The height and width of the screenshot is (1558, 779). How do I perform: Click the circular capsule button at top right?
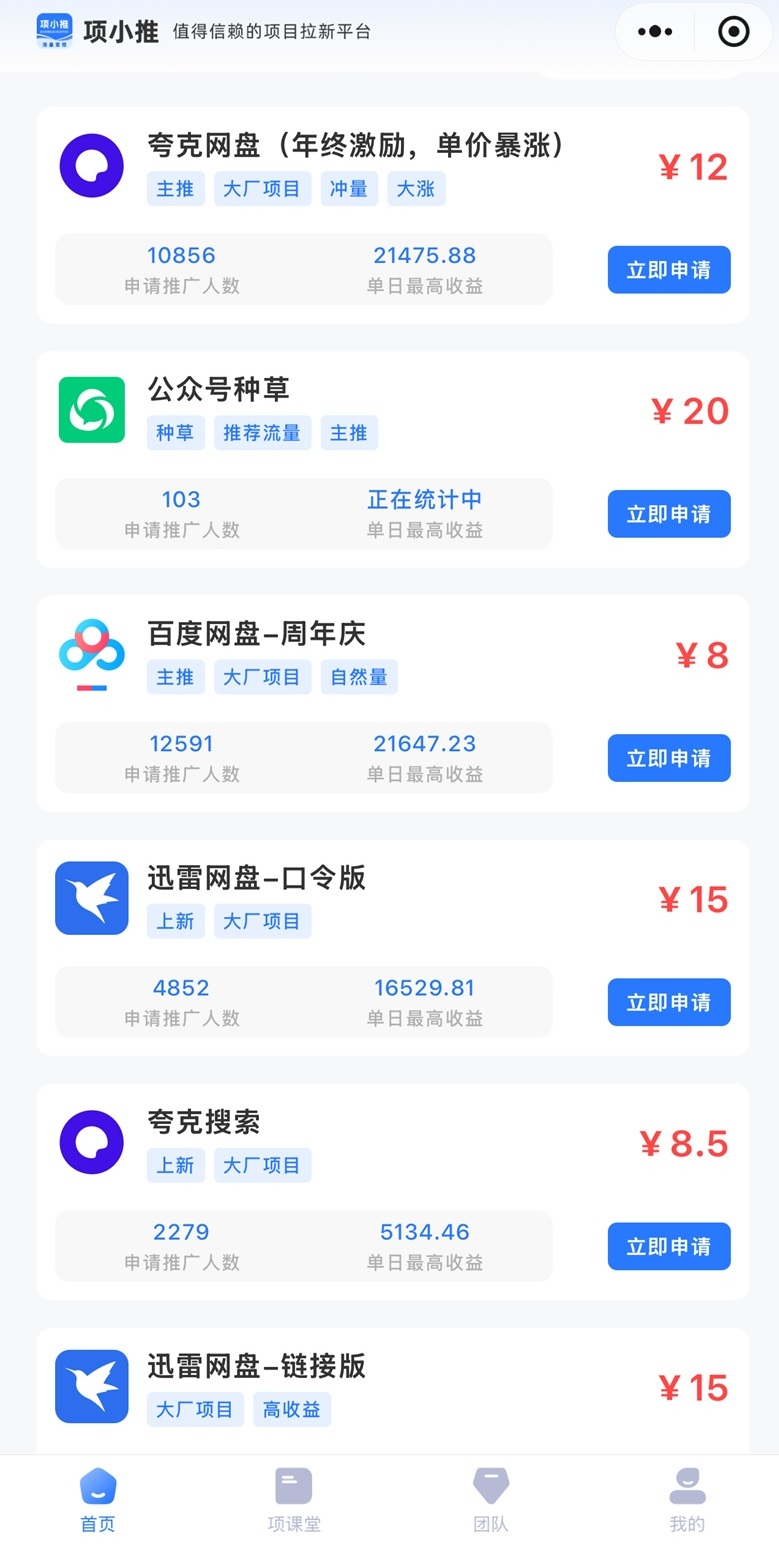pyautogui.click(x=733, y=31)
